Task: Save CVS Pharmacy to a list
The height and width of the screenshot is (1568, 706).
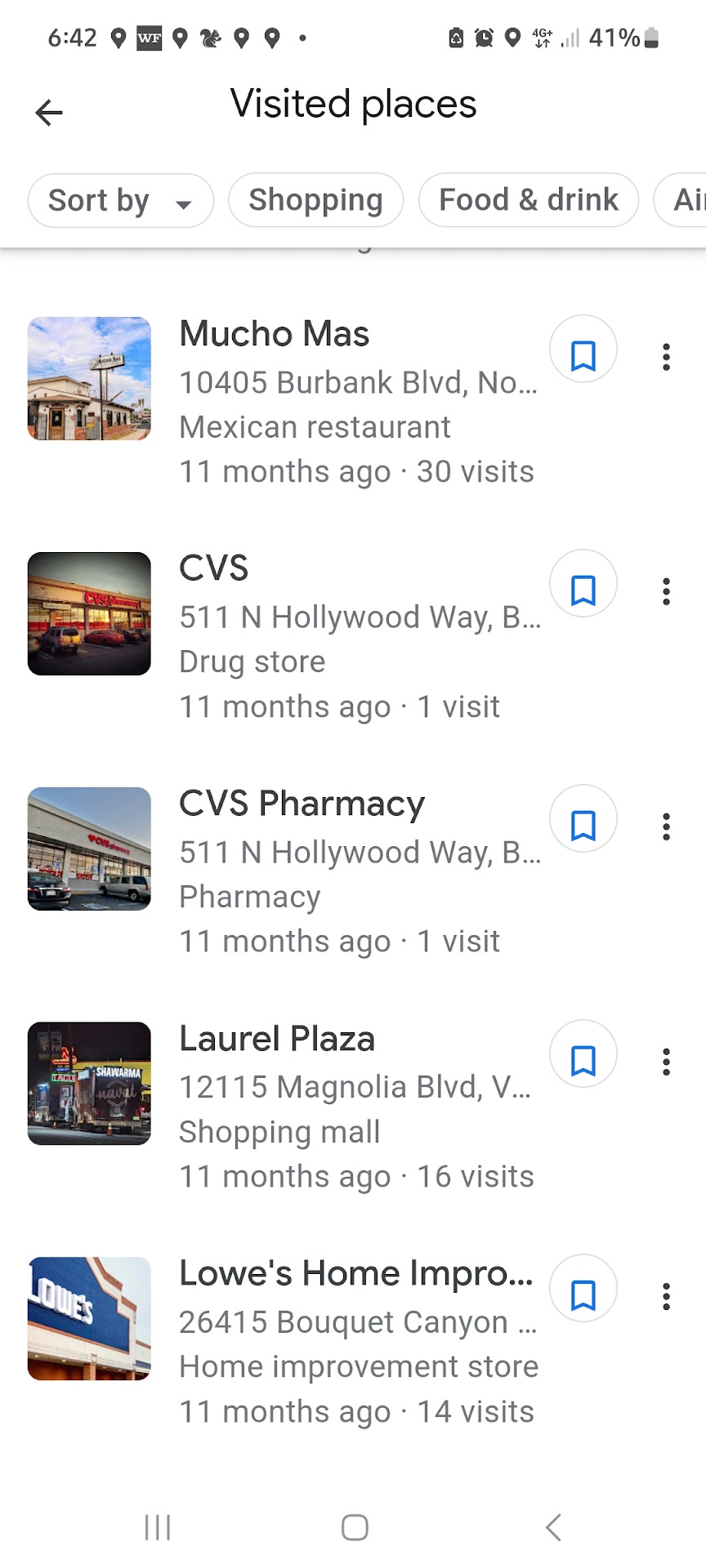Action: click(x=583, y=825)
